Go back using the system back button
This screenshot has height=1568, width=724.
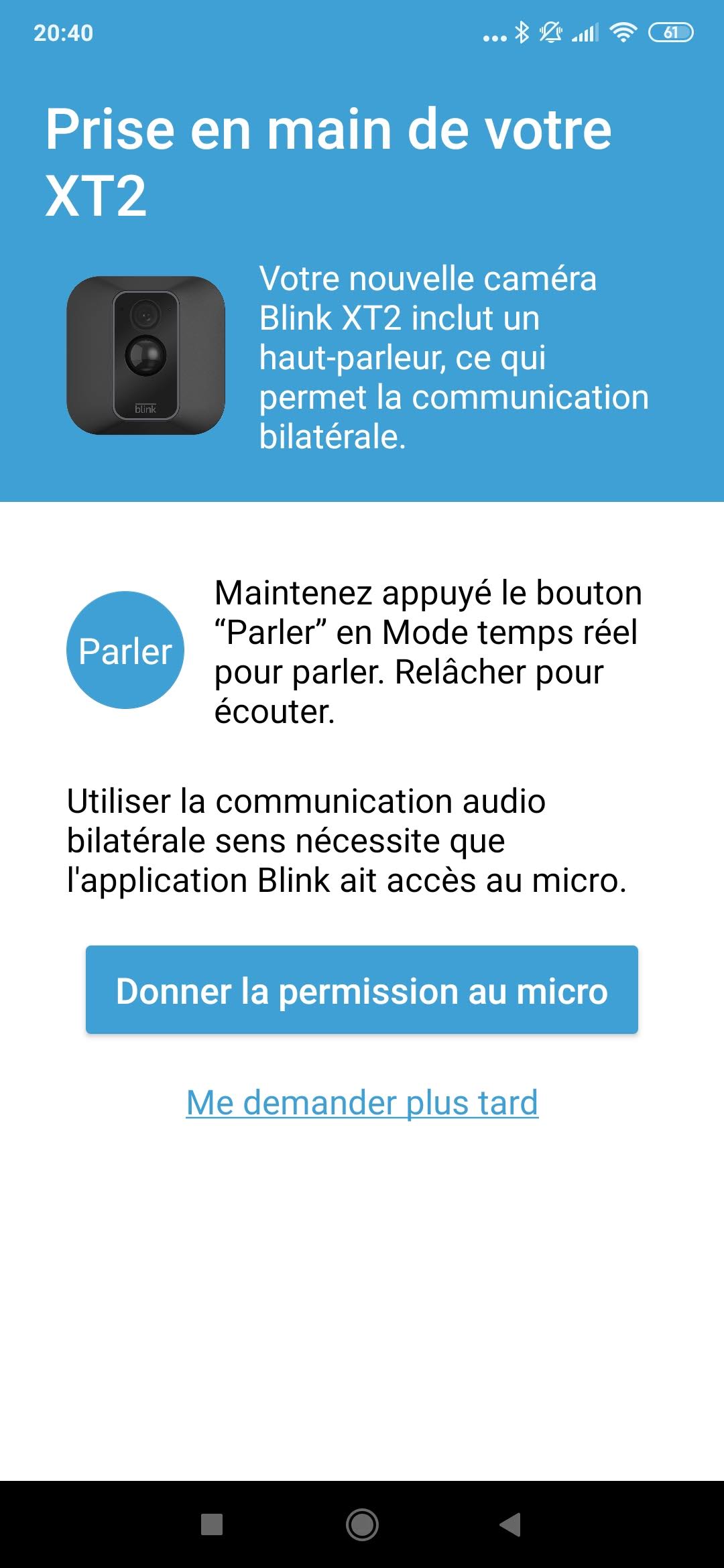511,1524
